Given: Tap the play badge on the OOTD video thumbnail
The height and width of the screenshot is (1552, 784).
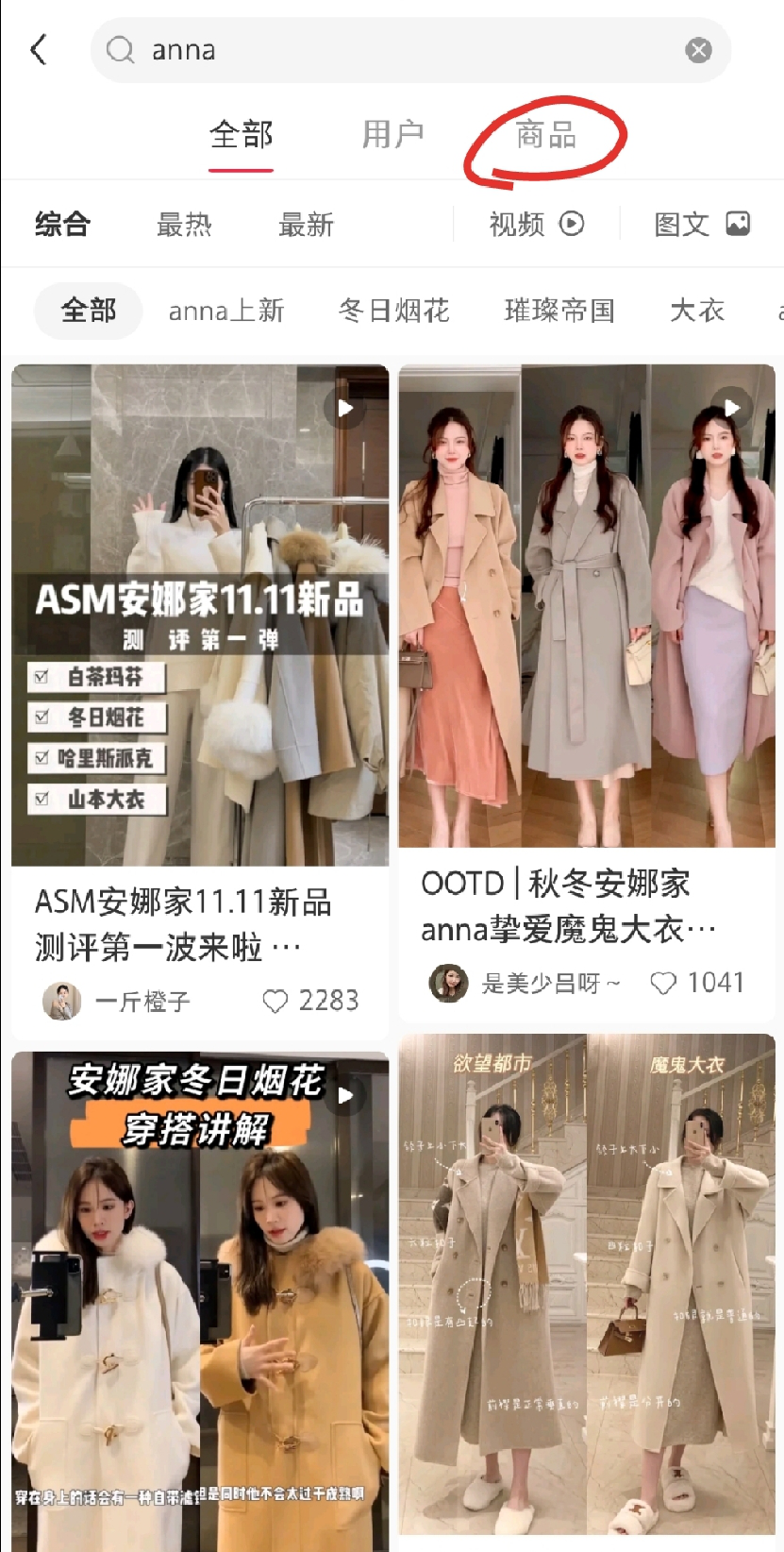Looking at the screenshot, I should pos(732,408).
